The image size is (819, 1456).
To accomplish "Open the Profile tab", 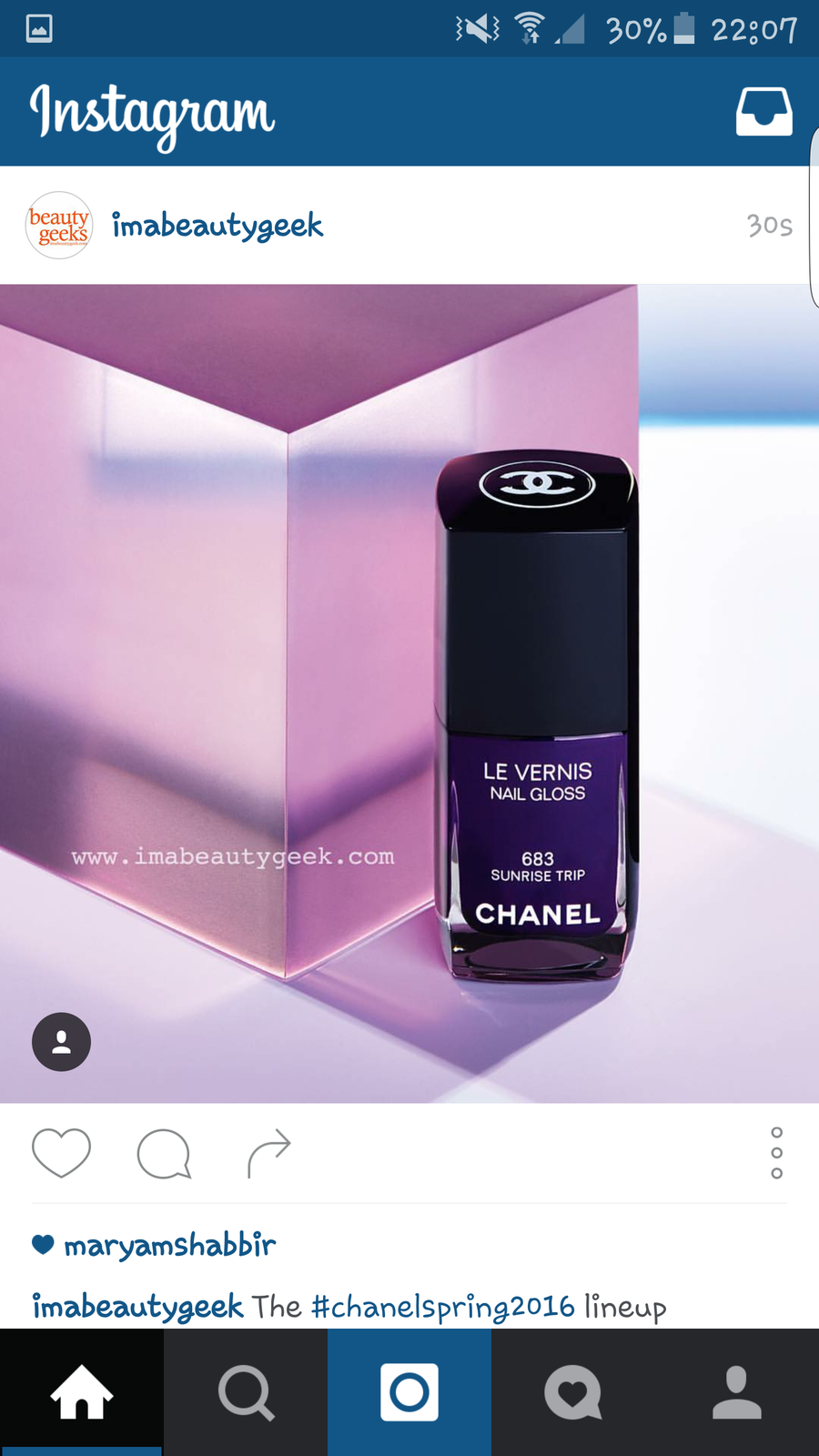I will pyautogui.click(x=737, y=1392).
